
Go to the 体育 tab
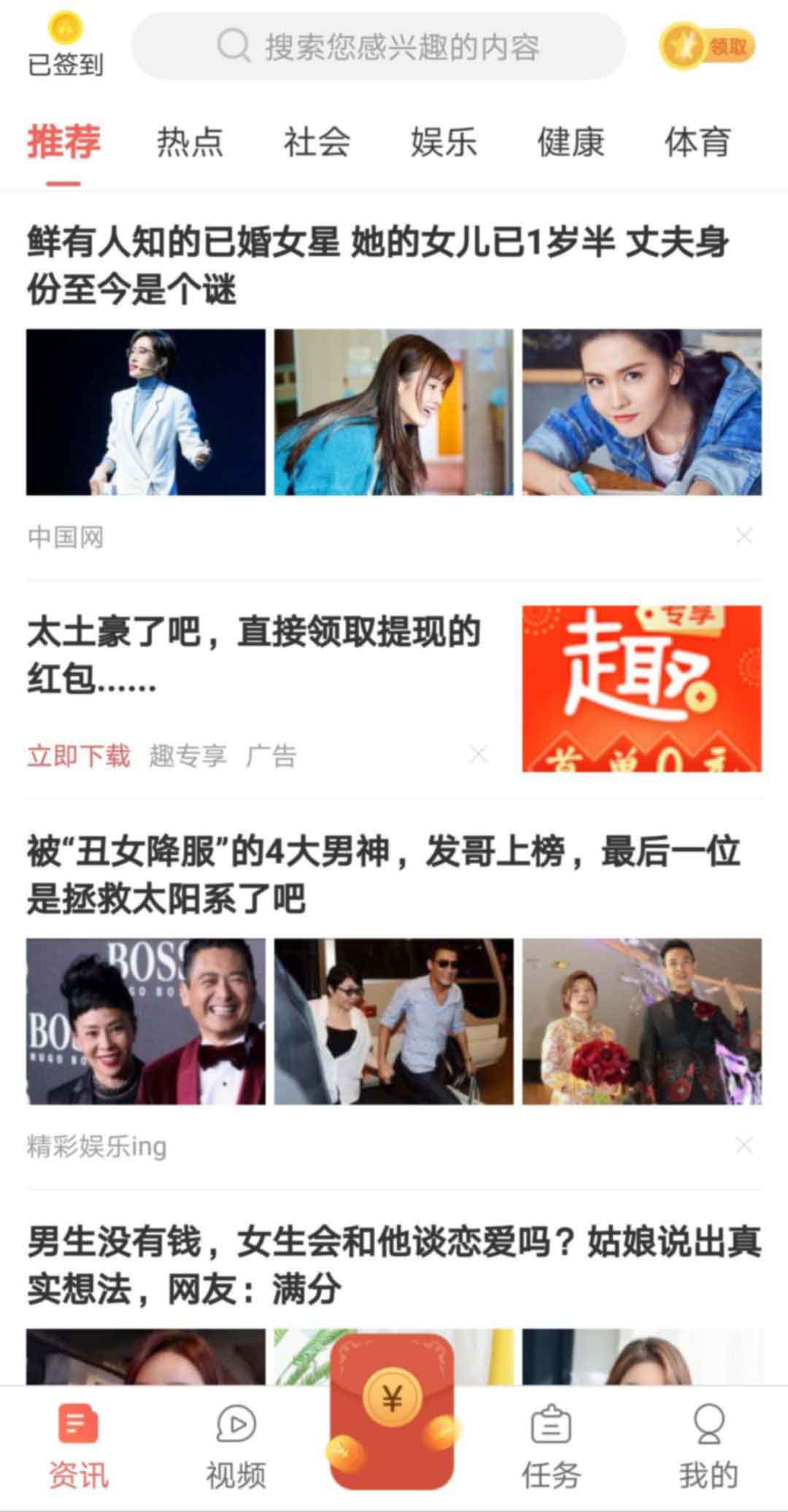pos(698,142)
